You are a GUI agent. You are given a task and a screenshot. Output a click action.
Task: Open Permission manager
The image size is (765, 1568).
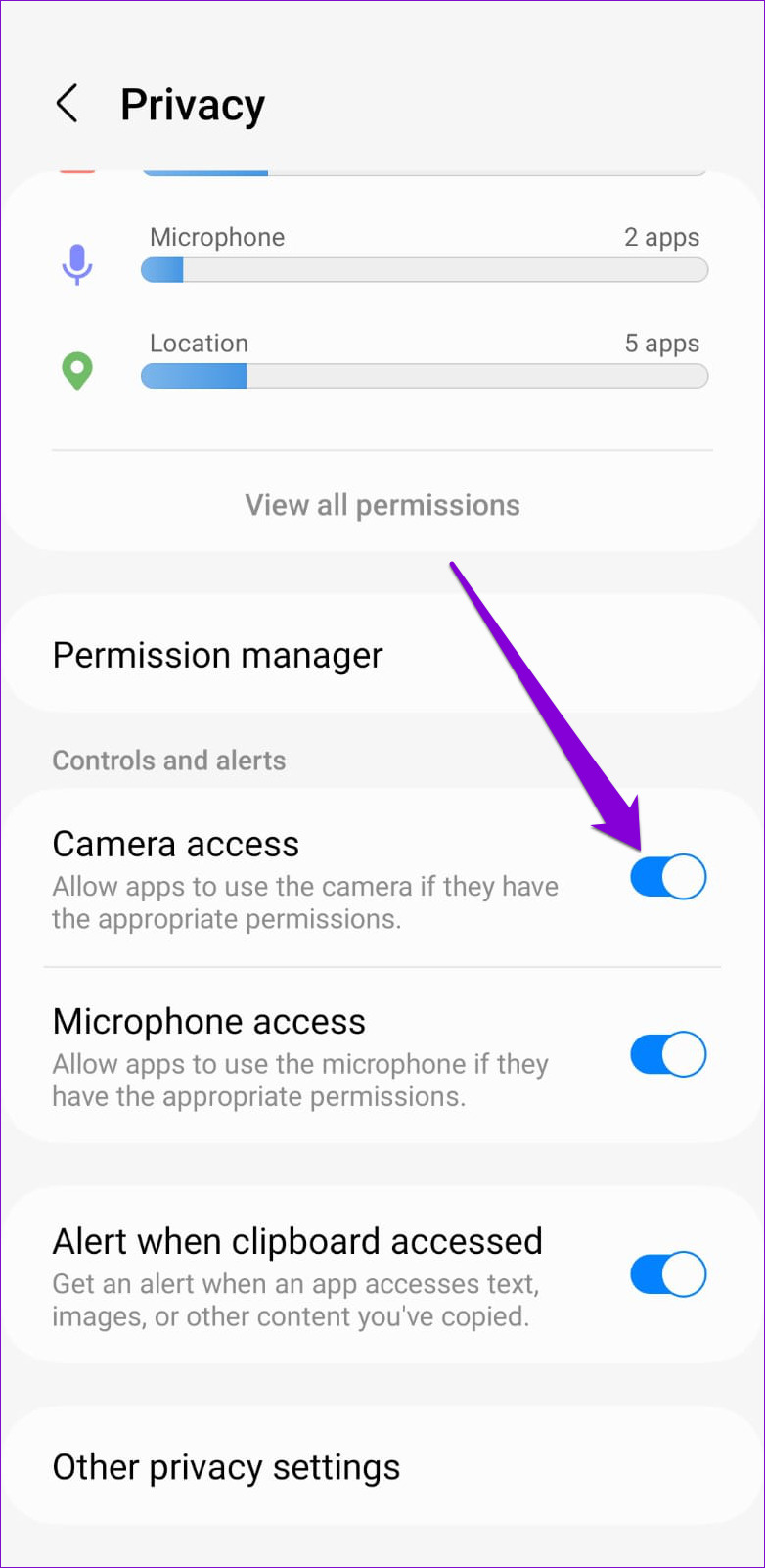(382, 655)
